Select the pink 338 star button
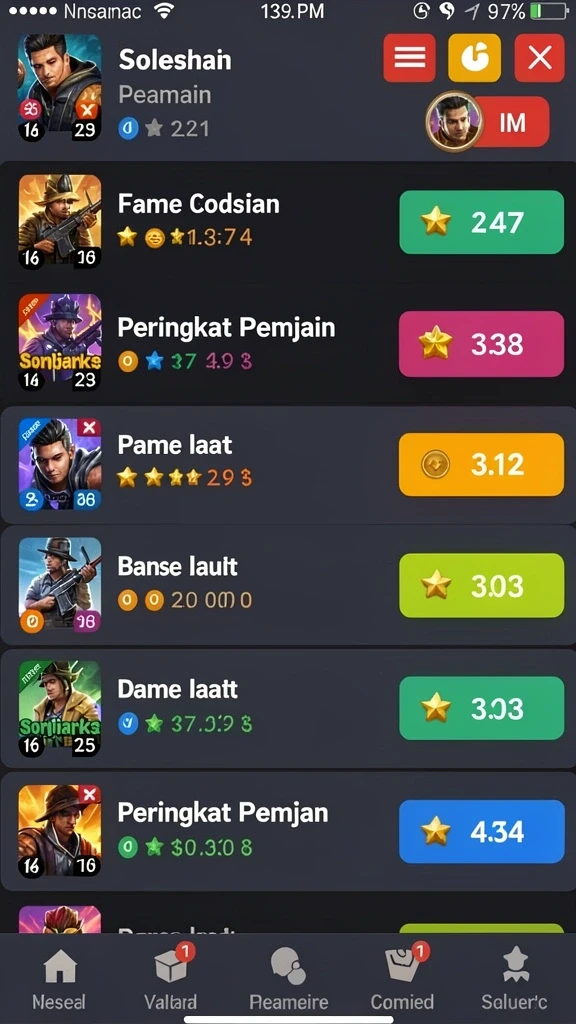 pyautogui.click(x=481, y=344)
